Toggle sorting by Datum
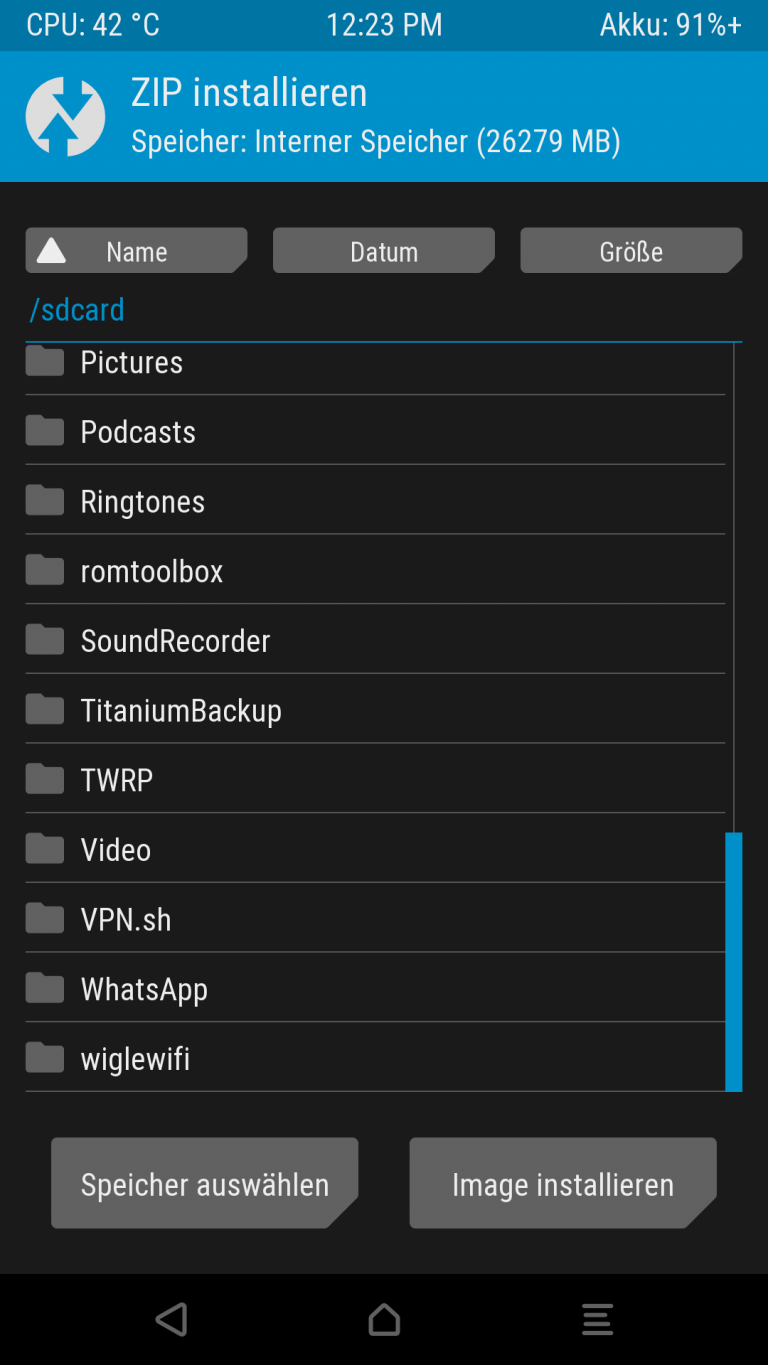 click(383, 249)
